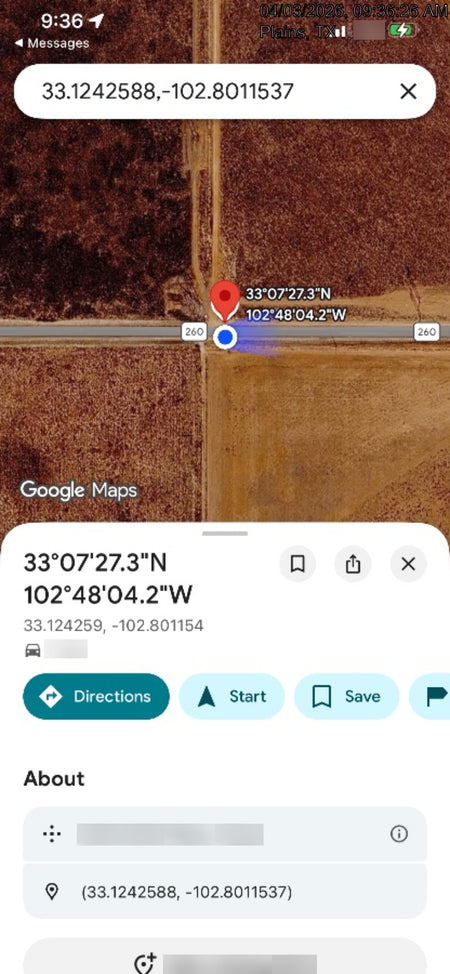Get Directions to the pin
Viewport: 450px width, 974px height.
96,696
